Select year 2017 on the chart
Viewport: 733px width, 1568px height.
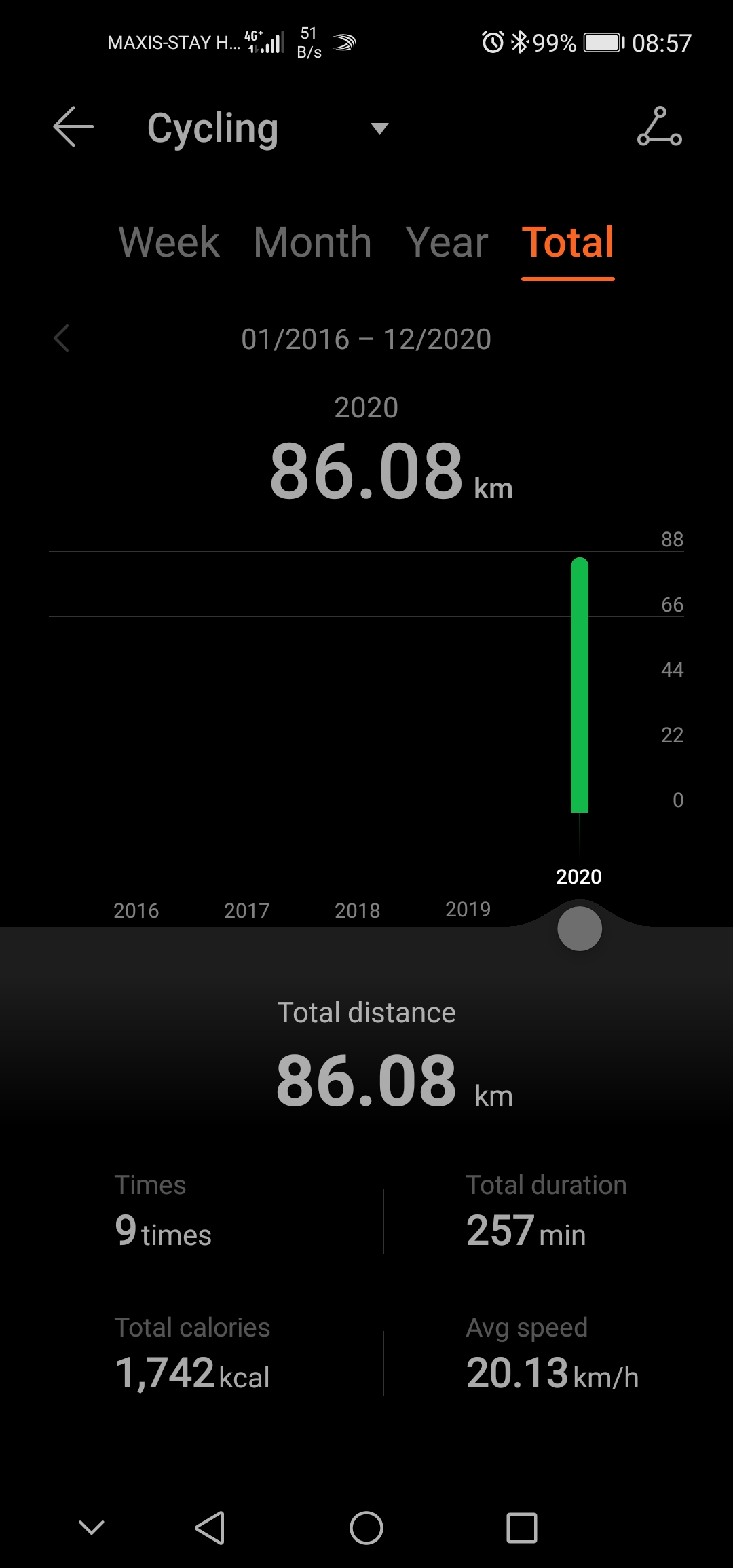[x=247, y=910]
